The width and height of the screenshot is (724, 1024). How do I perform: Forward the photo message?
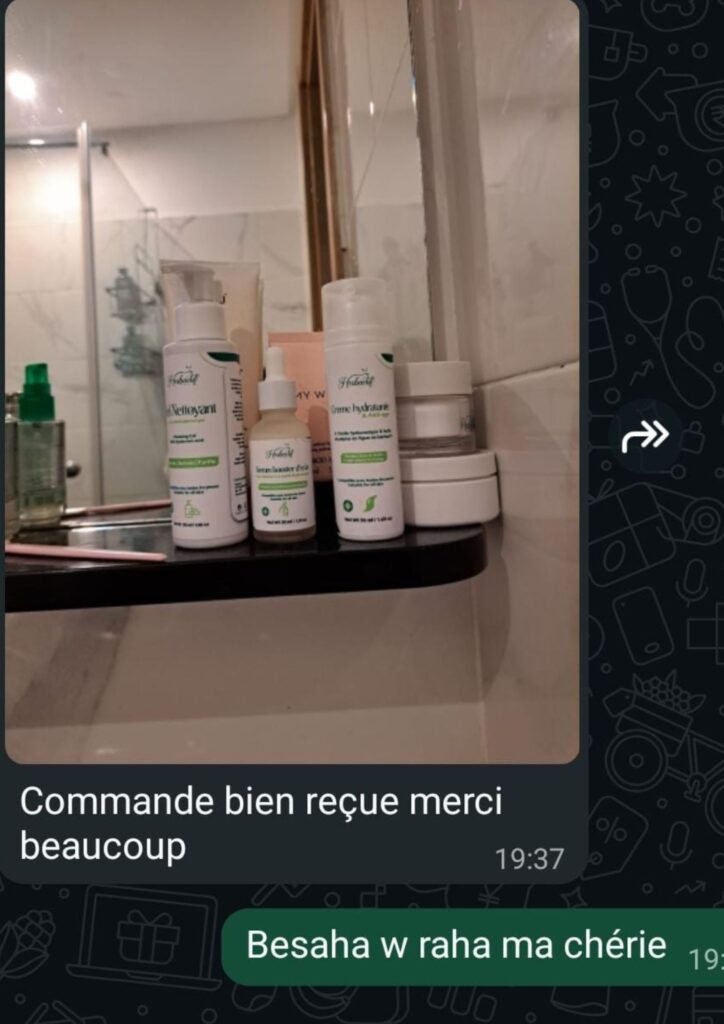(x=645, y=435)
